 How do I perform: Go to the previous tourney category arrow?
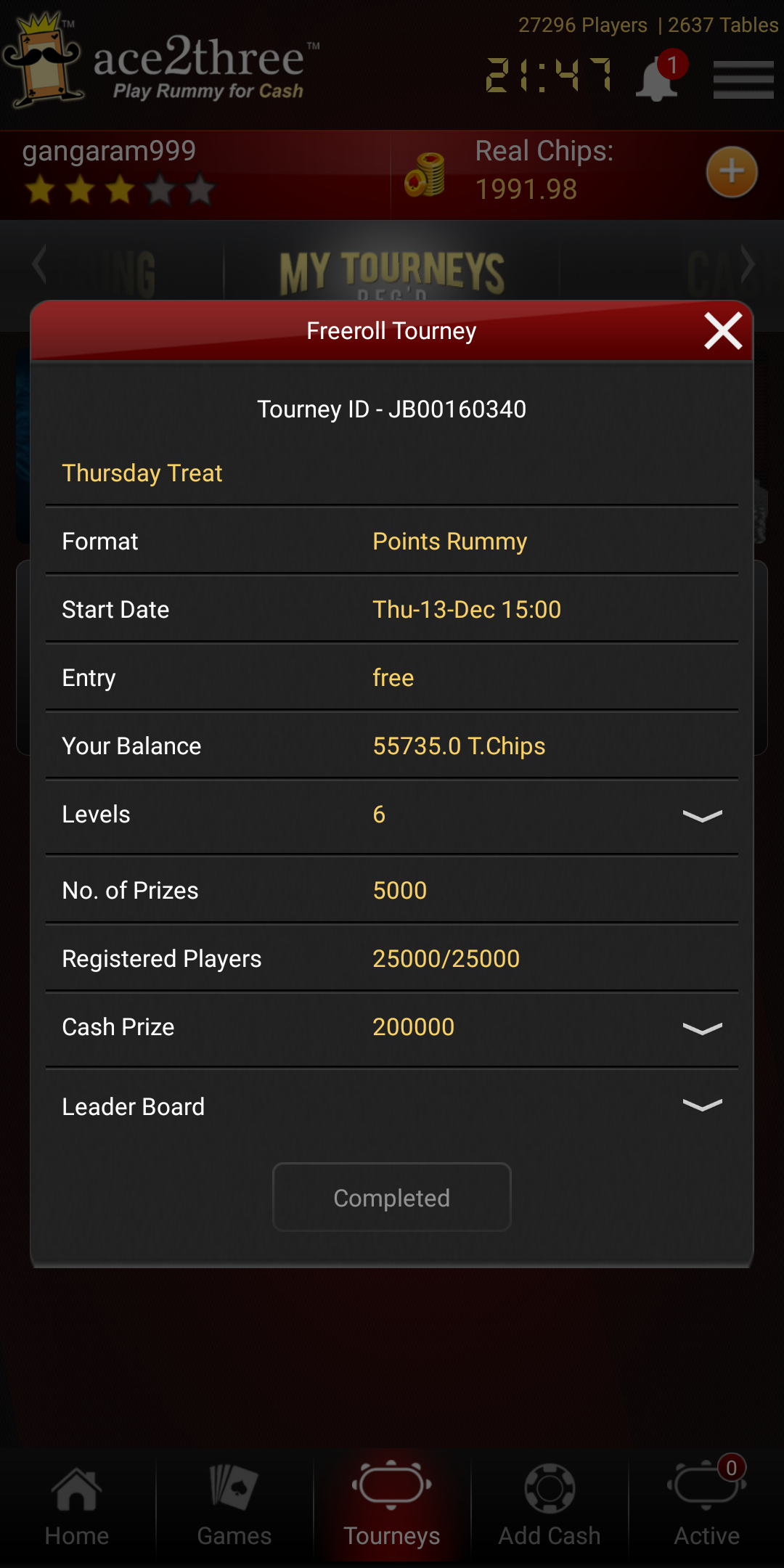tap(40, 264)
